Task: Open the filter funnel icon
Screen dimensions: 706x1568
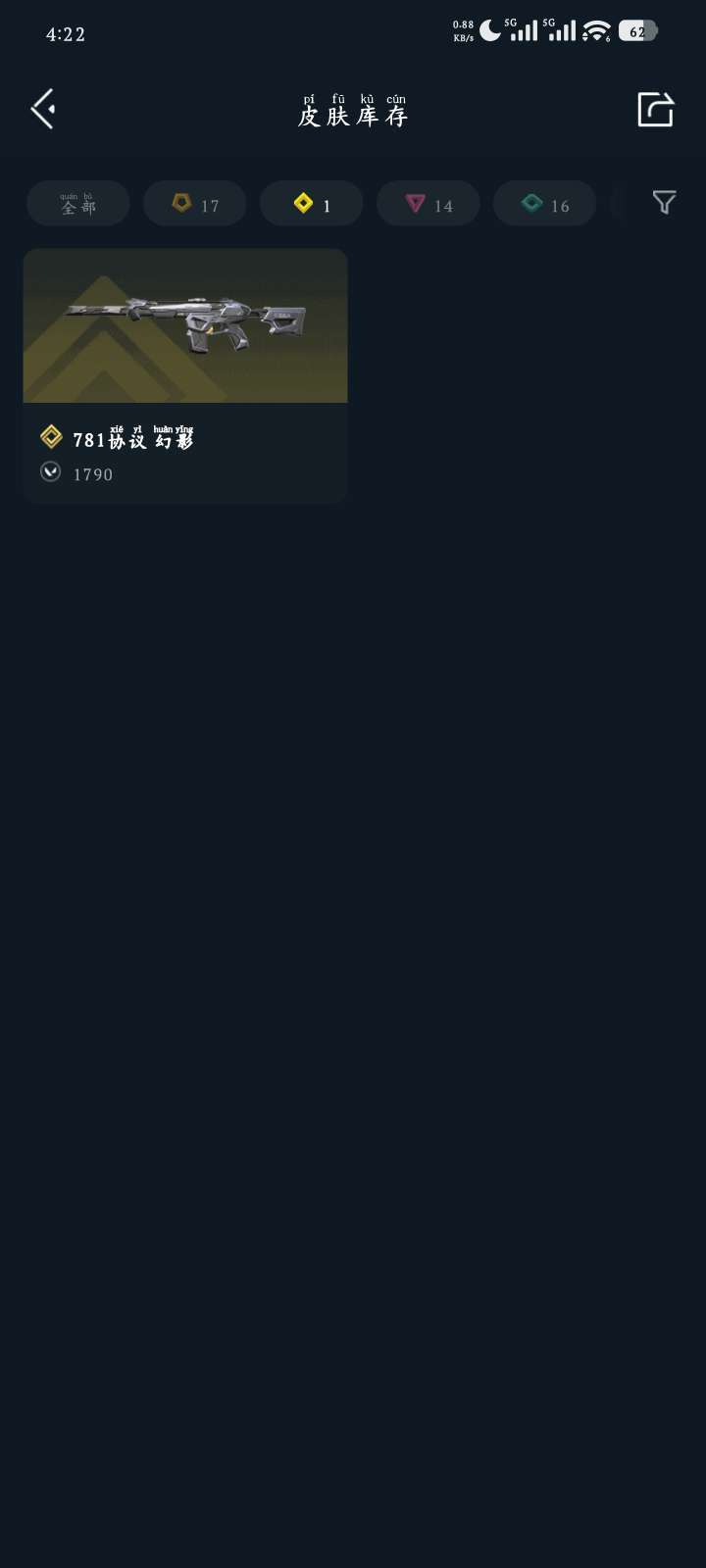Action: point(664,203)
